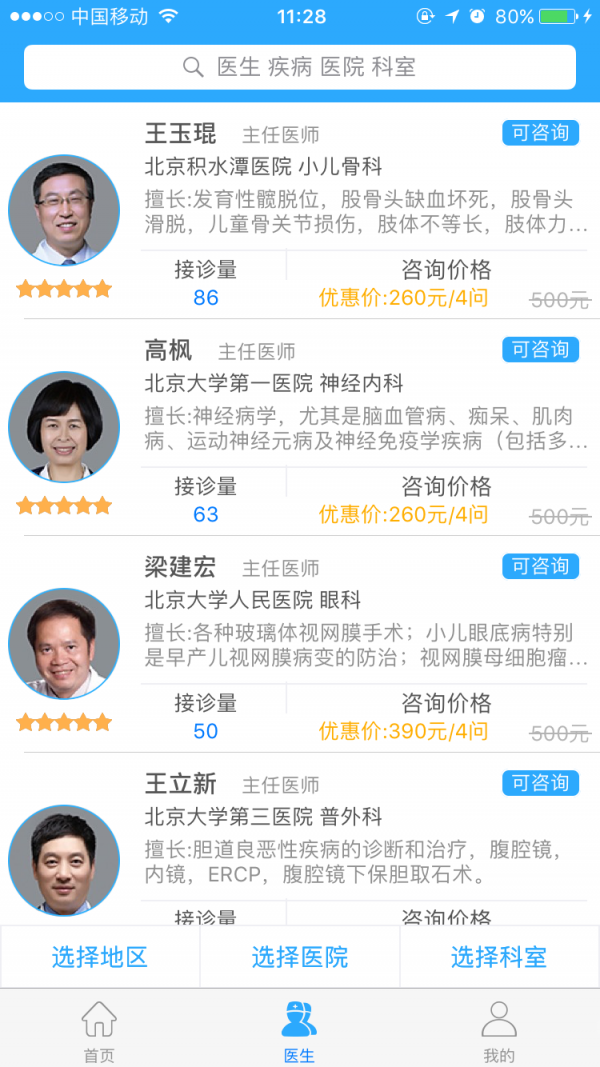This screenshot has height=1067, width=600.
Task: Tap the search box for doctors and hospitals
Action: pos(300,67)
